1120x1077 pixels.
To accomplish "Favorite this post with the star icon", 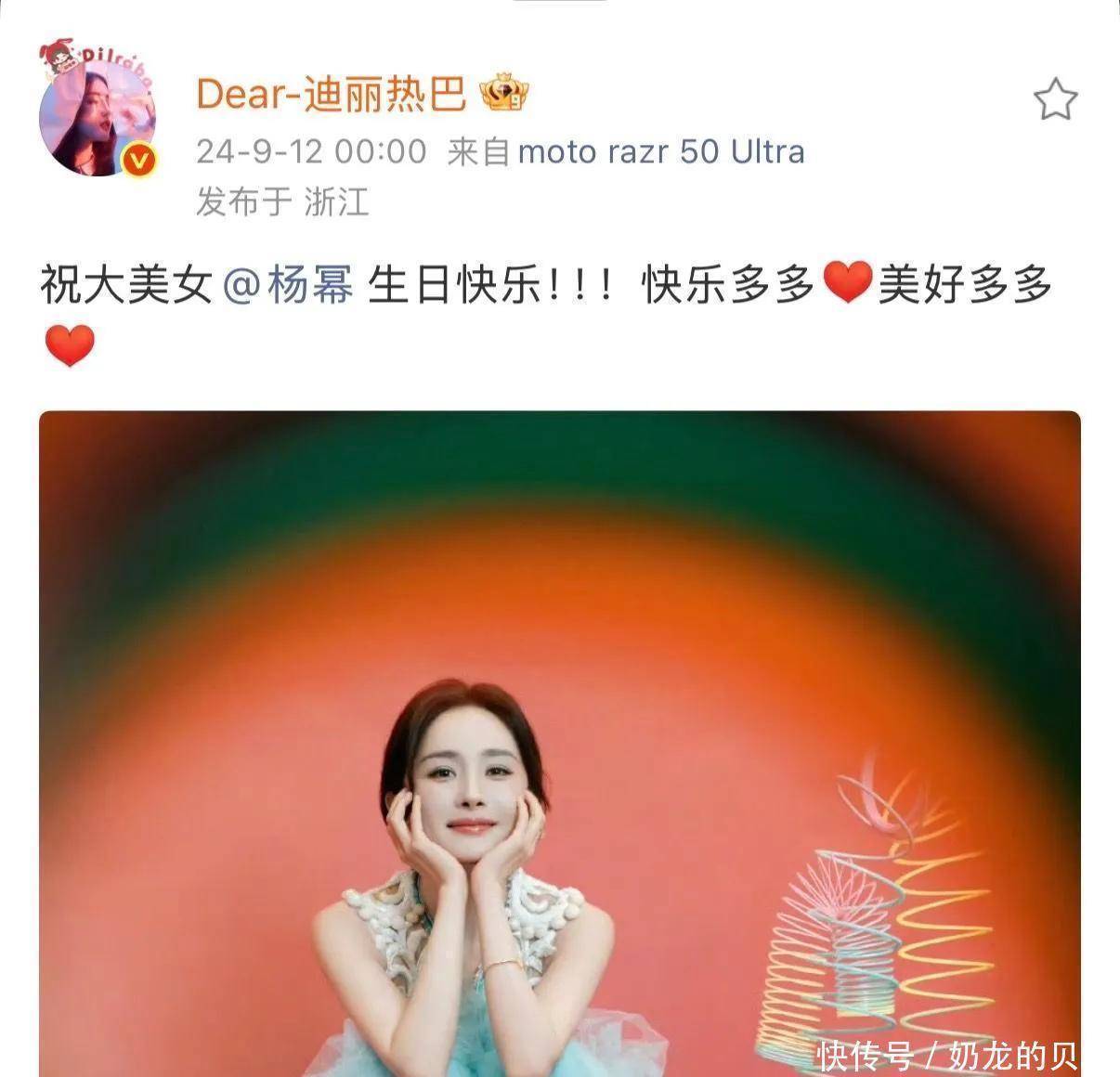I will click(1055, 100).
